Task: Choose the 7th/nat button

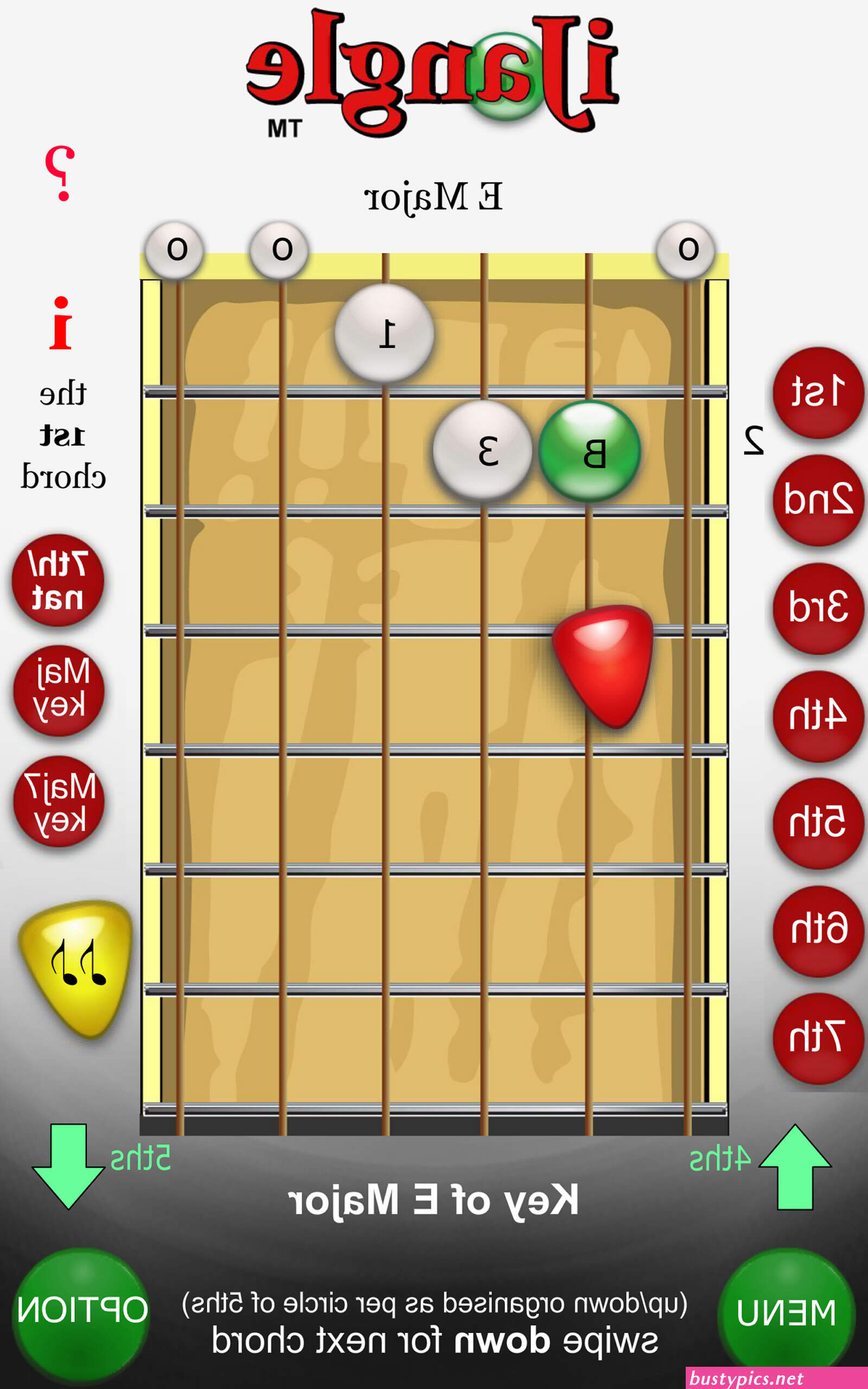Action: pyautogui.click(x=58, y=580)
